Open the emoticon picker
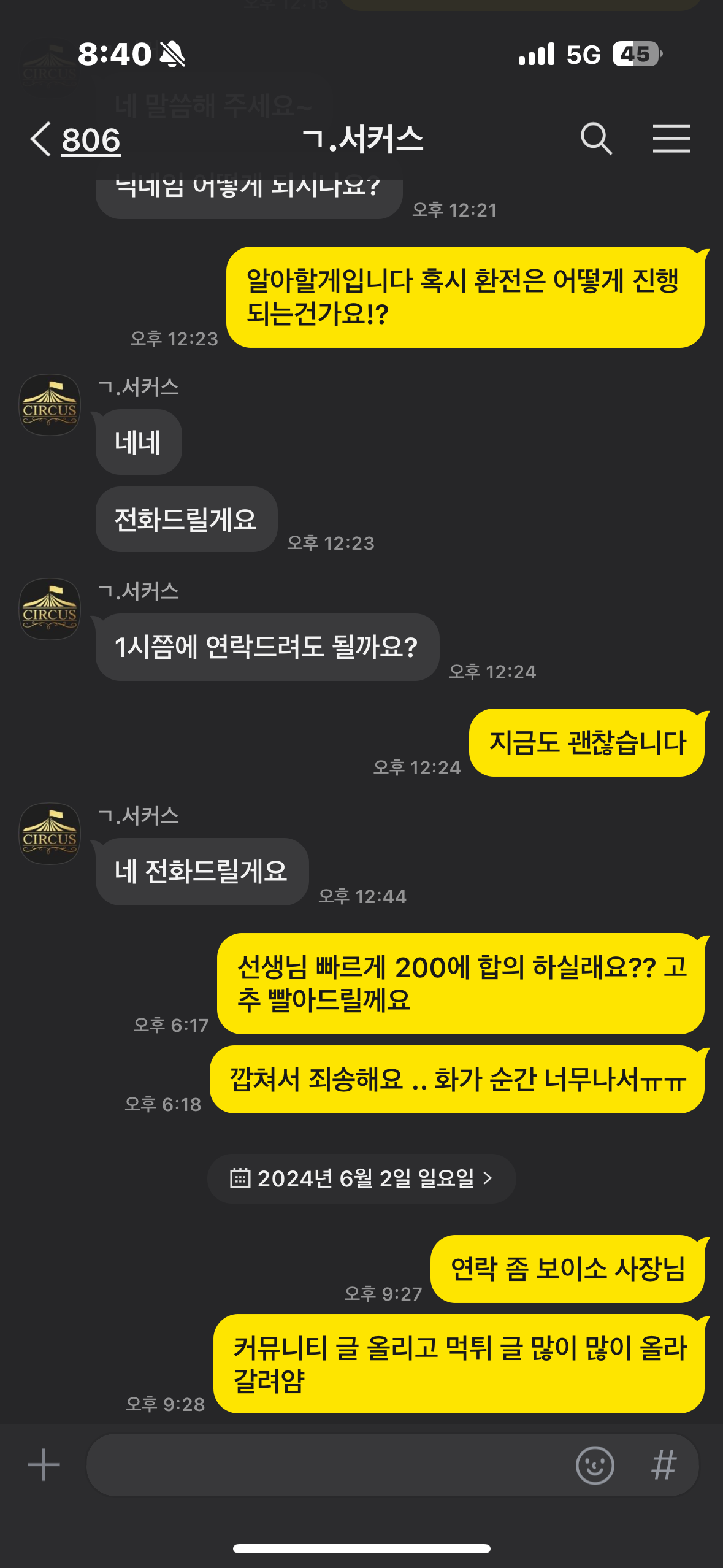This screenshot has width=723, height=1568. pos(594,1465)
